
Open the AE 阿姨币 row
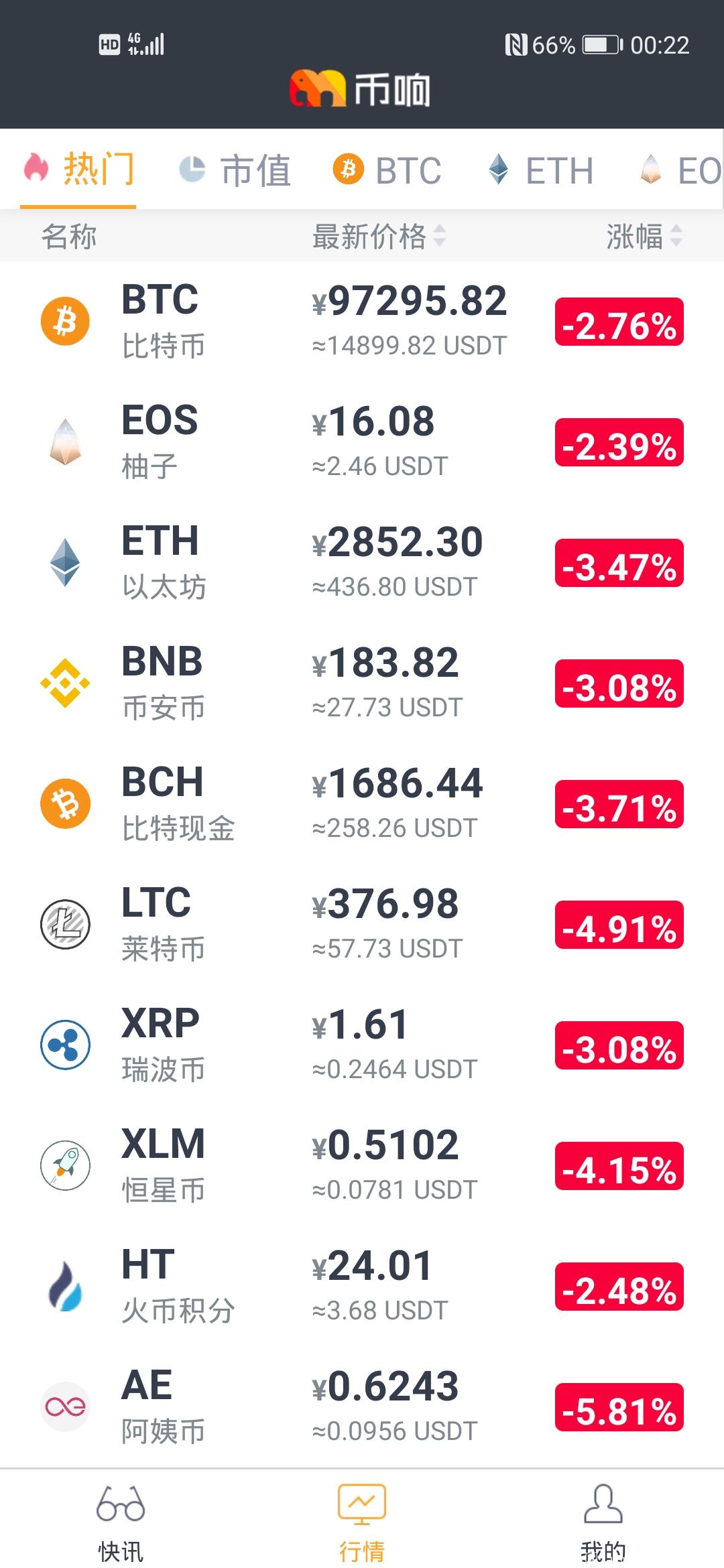(x=362, y=1407)
